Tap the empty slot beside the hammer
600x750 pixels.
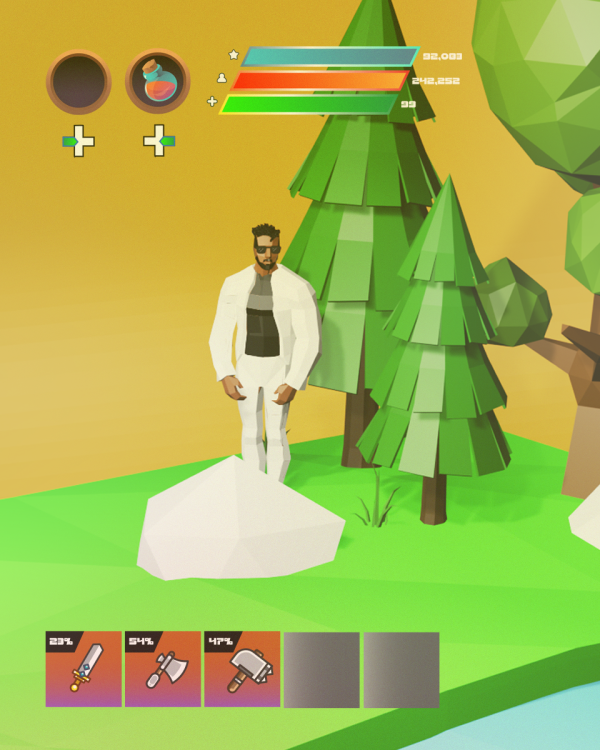321,669
